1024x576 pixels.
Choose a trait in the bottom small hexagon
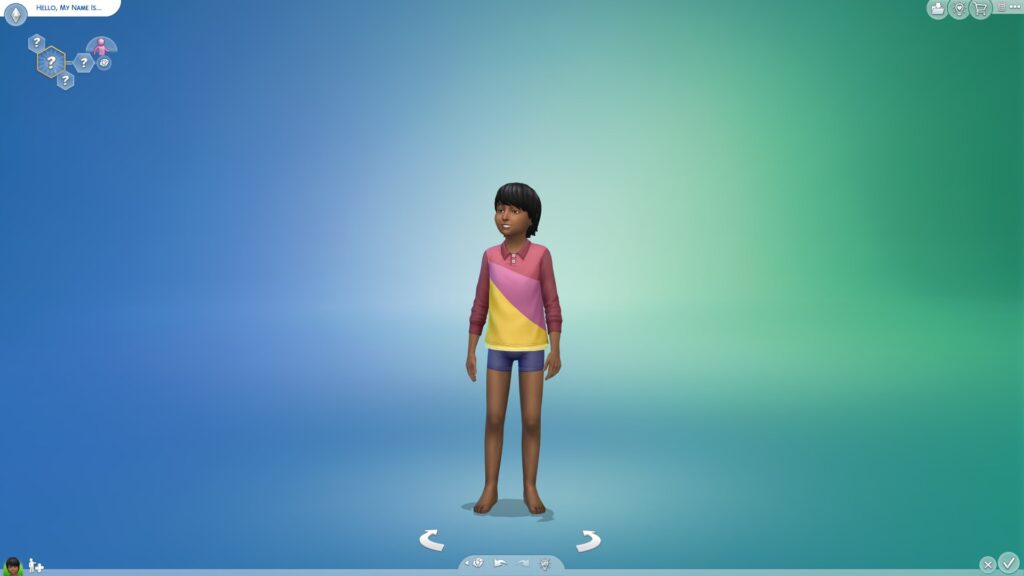pos(65,81)
